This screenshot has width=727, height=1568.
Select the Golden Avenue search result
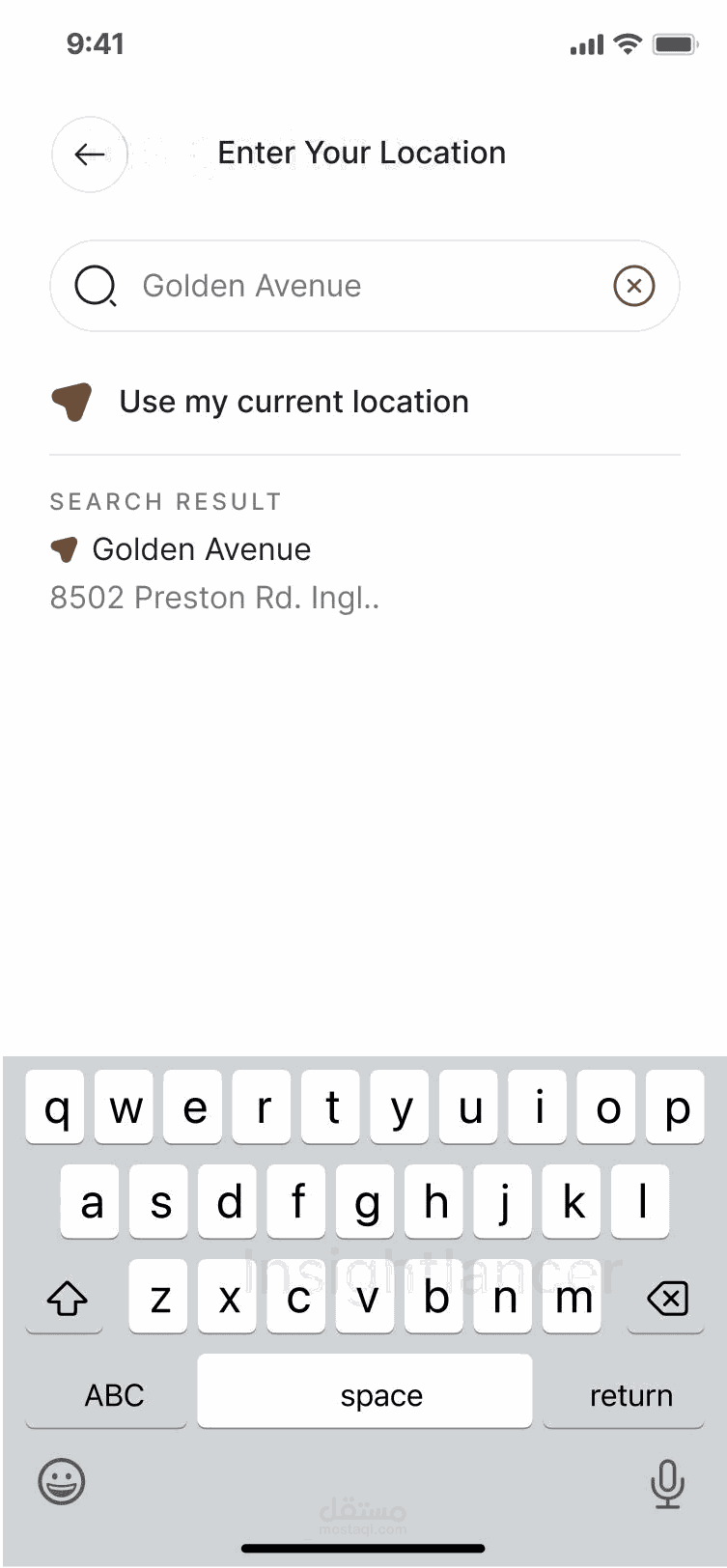[x=201, y=550]
